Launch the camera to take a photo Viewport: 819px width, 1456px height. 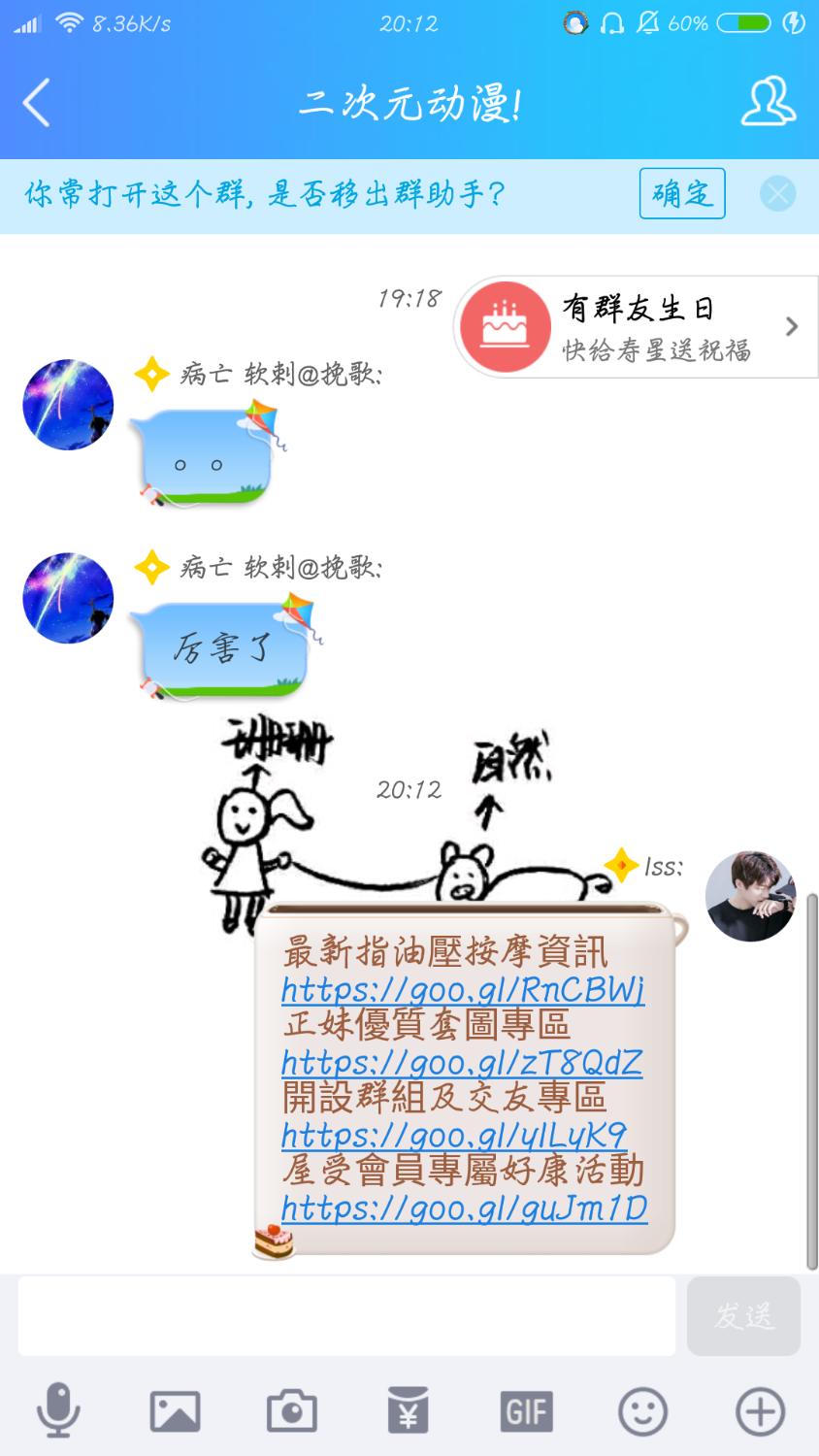point(292,1410)
